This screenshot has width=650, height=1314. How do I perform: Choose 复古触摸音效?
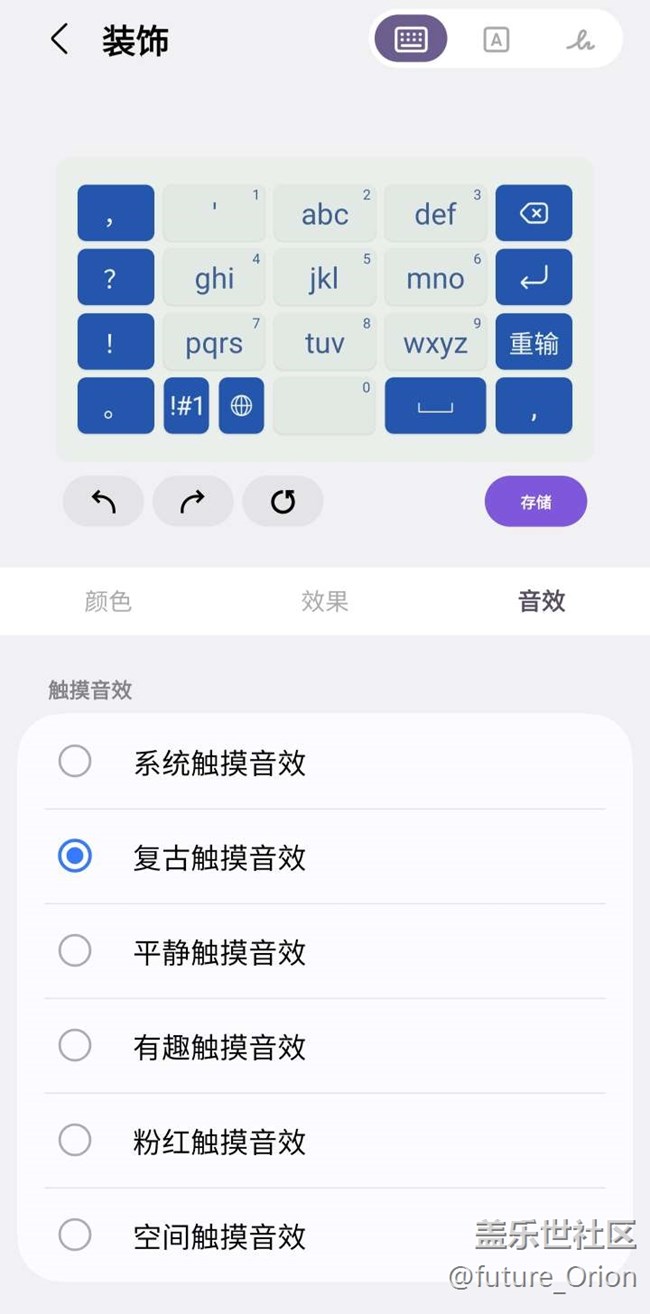[x=75, y=857]
